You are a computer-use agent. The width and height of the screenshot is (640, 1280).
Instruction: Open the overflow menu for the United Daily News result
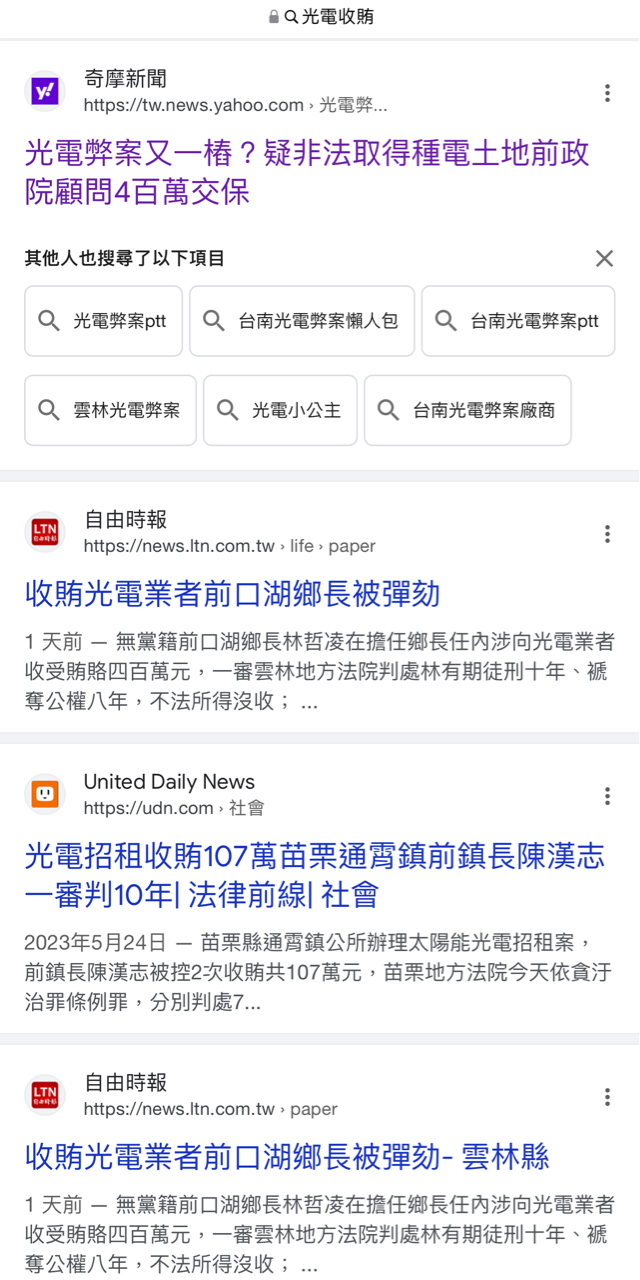click(607, 796)
